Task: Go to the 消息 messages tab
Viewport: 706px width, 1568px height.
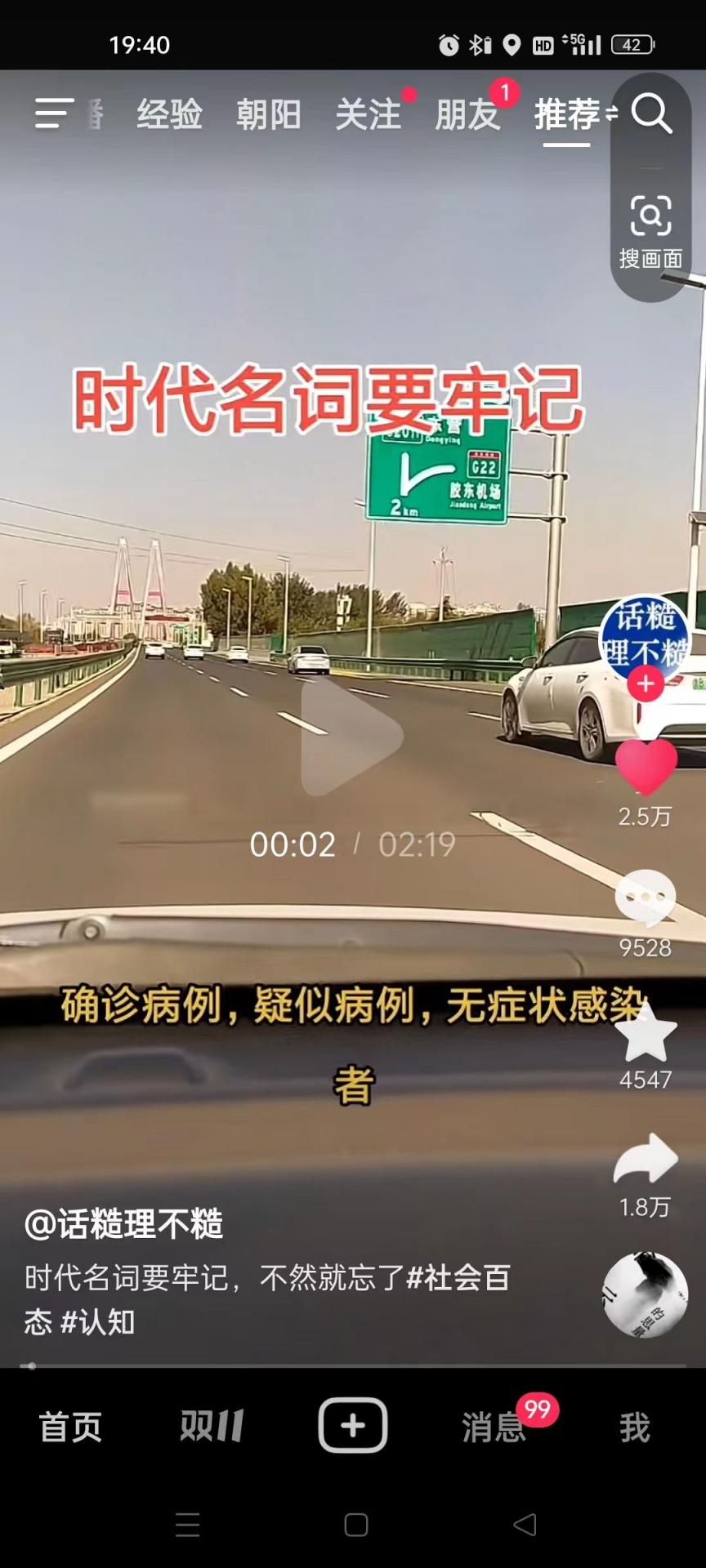Action: 494,1427
